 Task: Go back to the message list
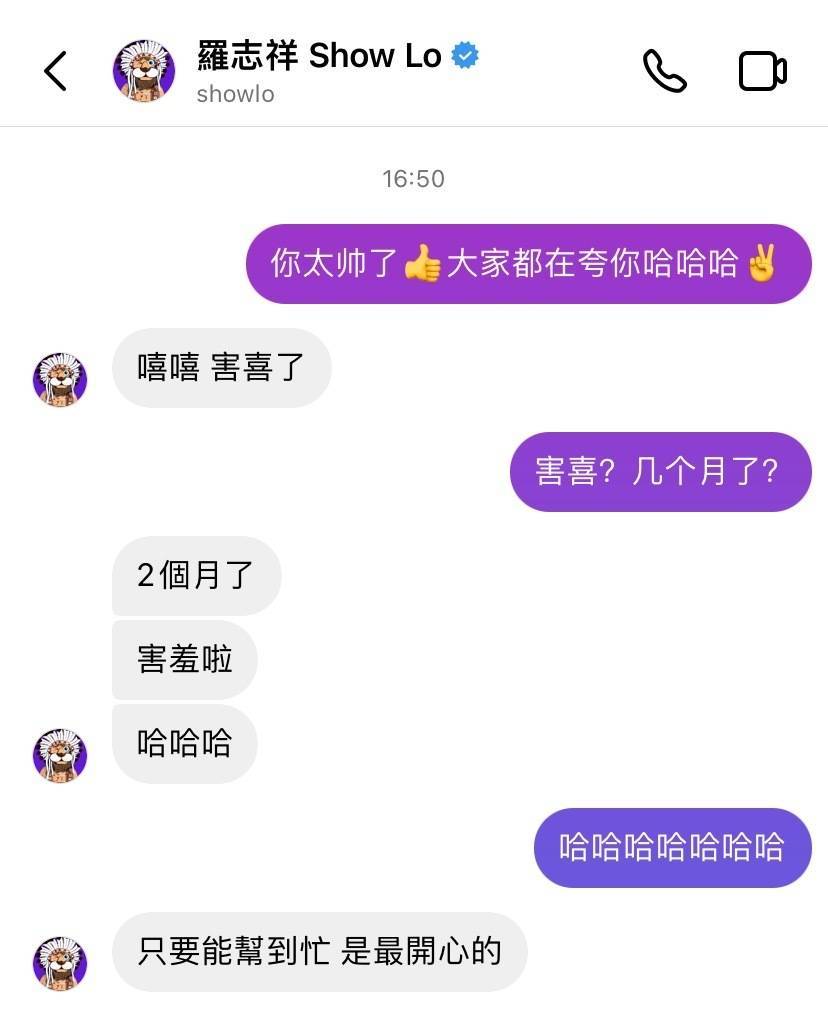pyautogui.click(x=56, y=71)
